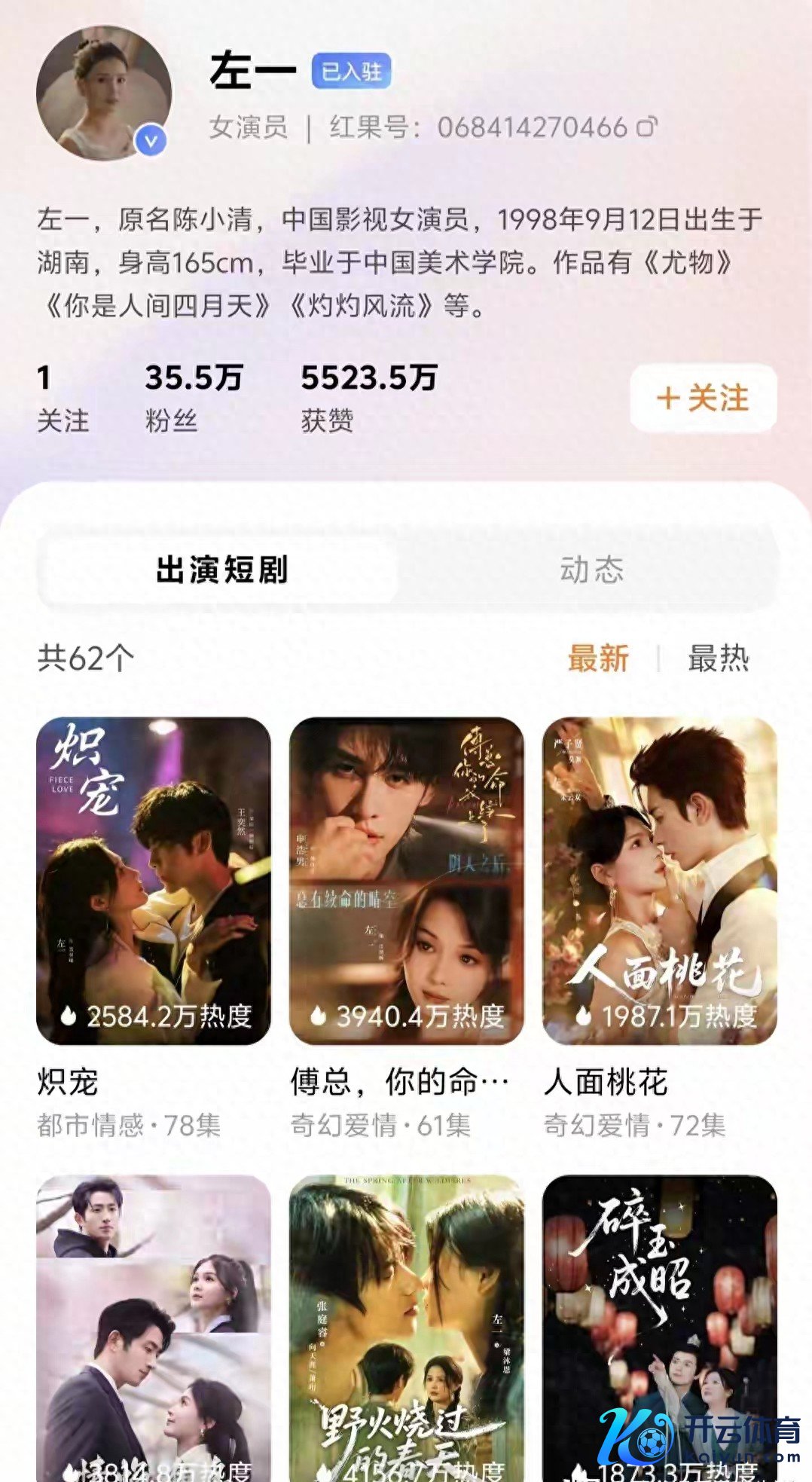Open the drama 炽宠
The width and height of the screenshot is (812, 1482).
click(153, 880)
